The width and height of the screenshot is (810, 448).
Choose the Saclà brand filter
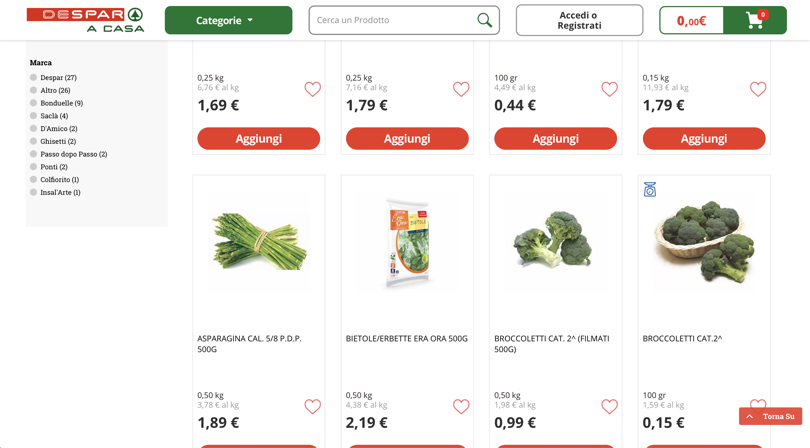pyautogui.click(x=34, y=116)
